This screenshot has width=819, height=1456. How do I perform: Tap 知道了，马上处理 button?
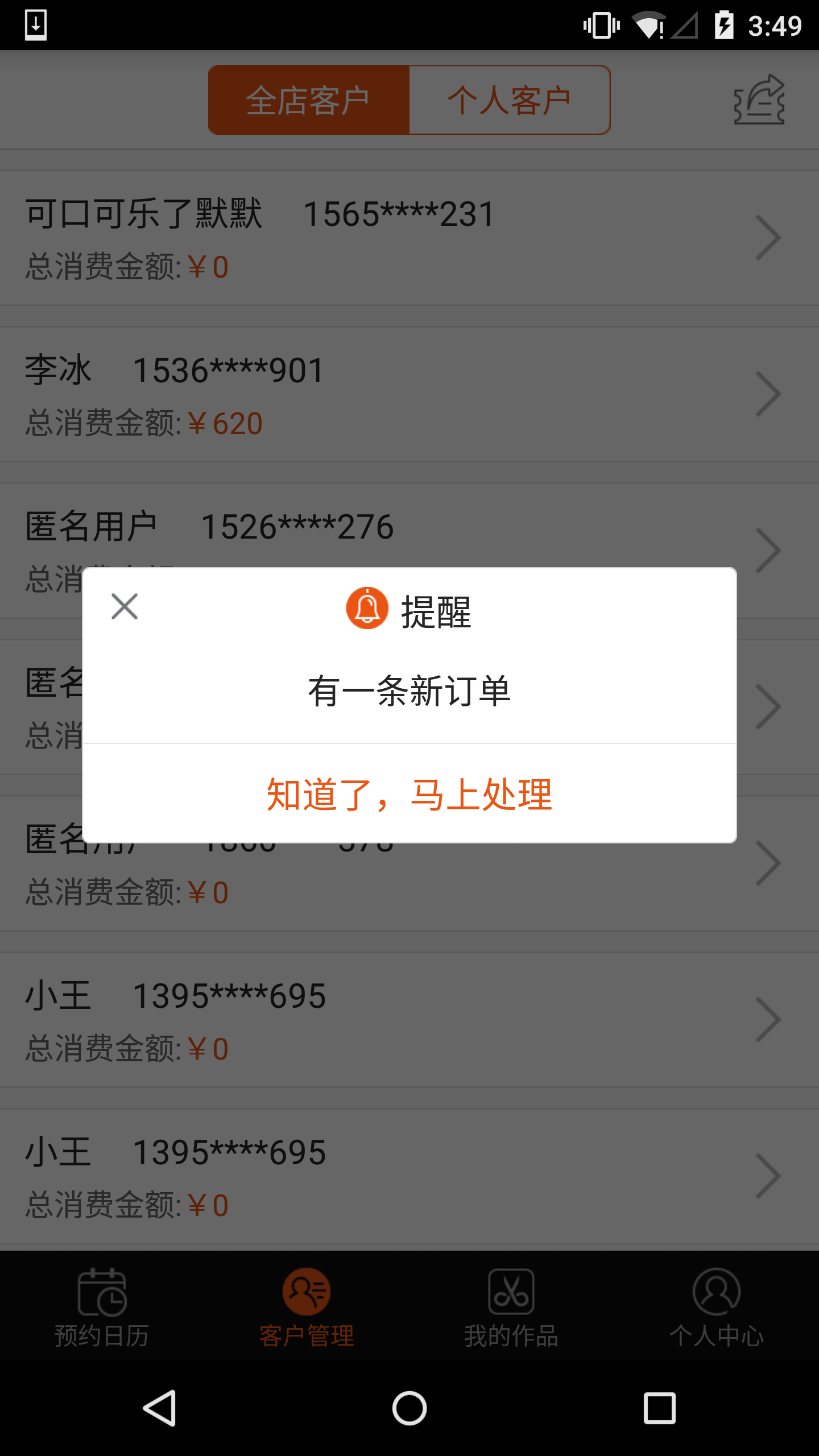(x=409, y=794)
